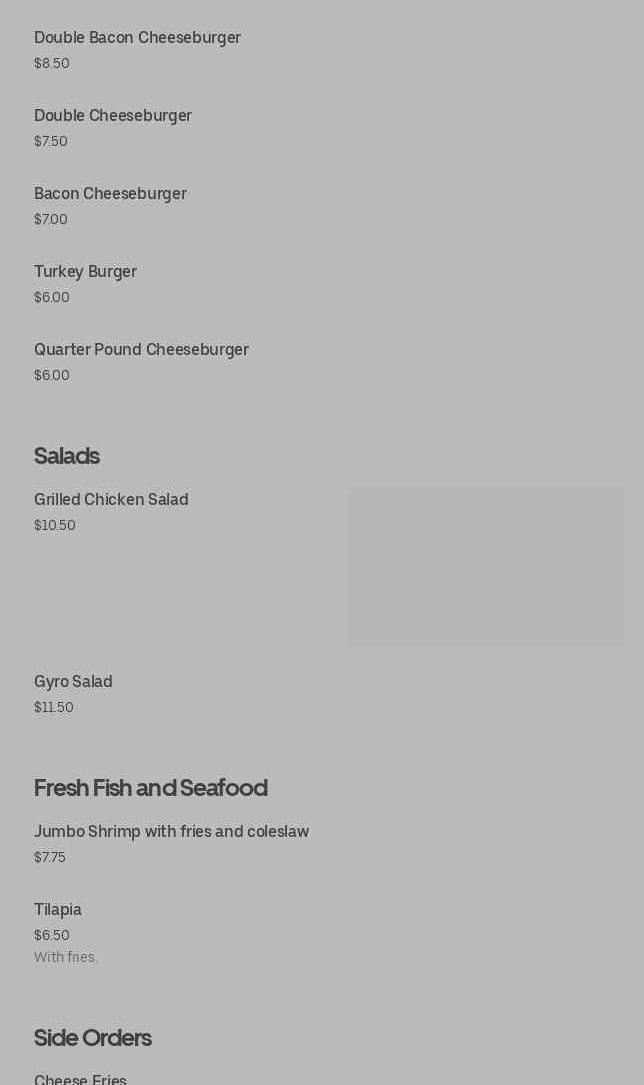
Task: Select the Quarter Pound Cheeseburger
Action: (x=141, y=350)
